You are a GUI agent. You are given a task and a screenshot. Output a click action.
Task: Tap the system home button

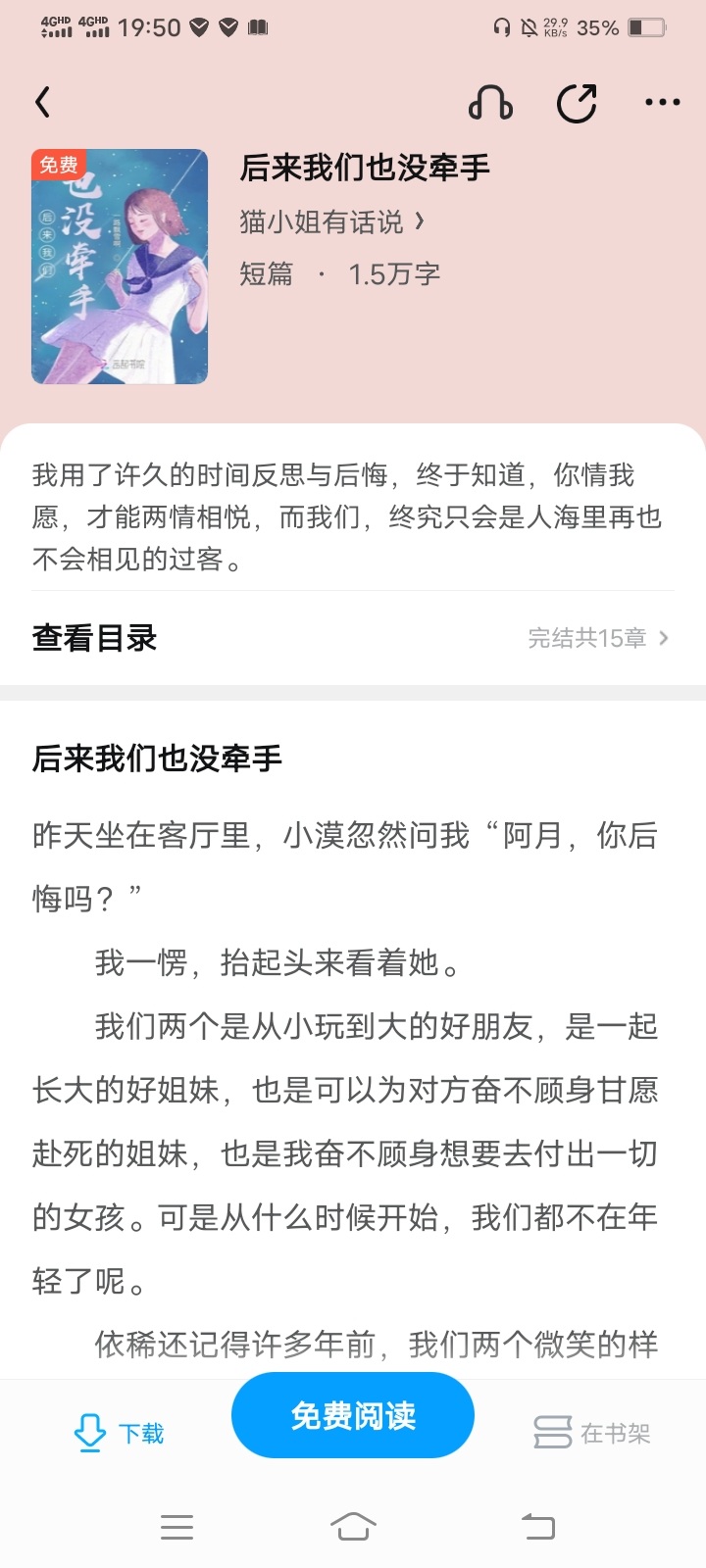353,1527
